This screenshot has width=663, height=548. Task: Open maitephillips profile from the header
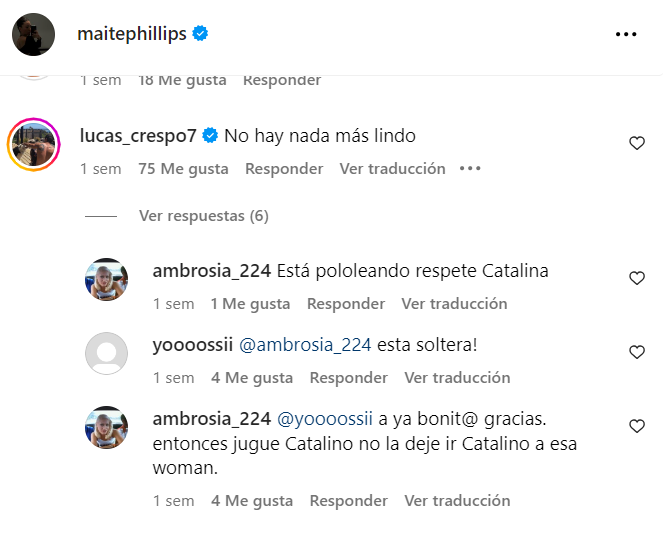coord(131,34)
